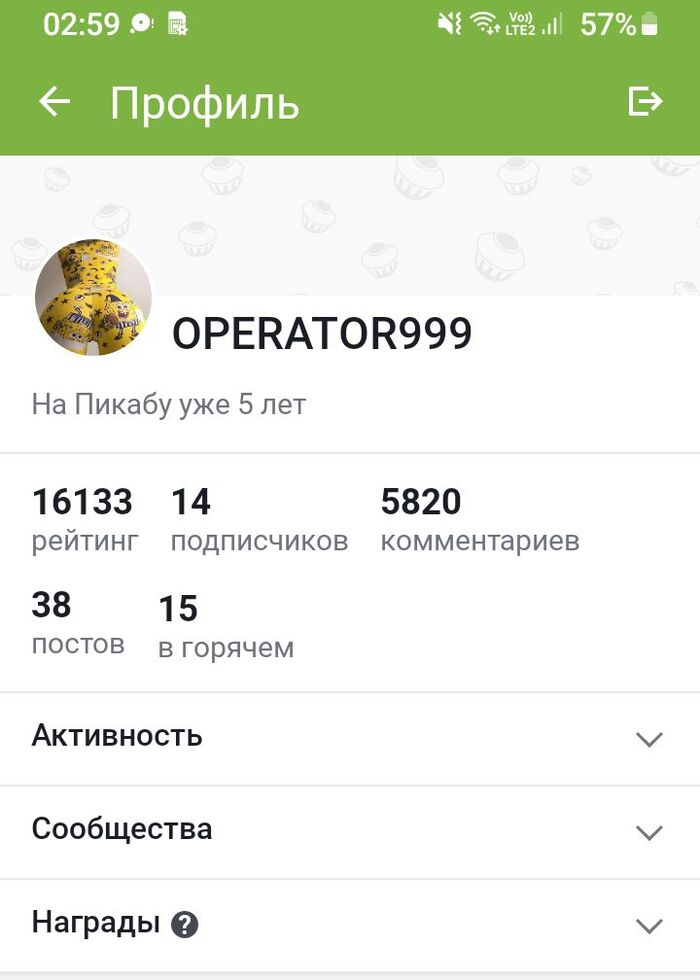700x980 pixels.
Task: Tap the logout icon in the header
Action: tap(645, 102)
